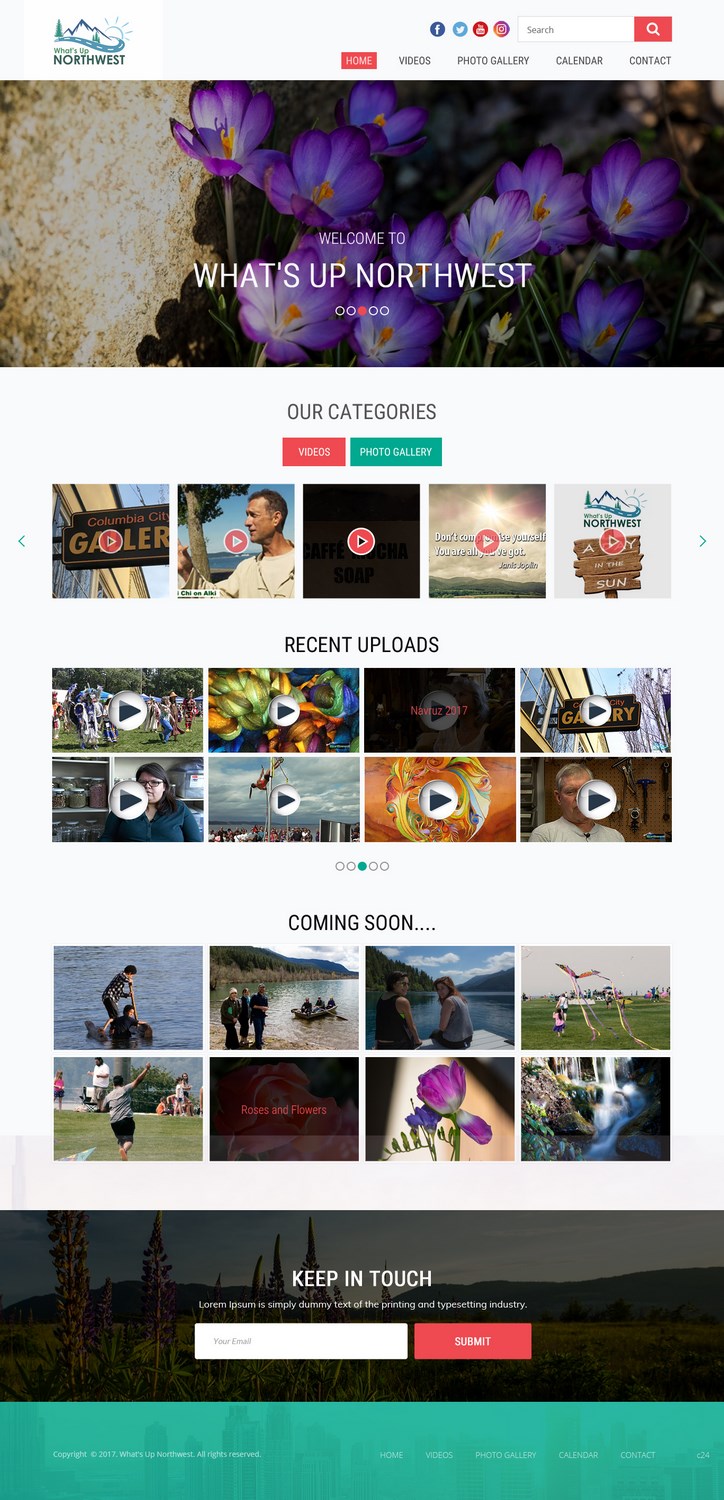Open the Roses and Flowers tile

tap(284, 1109)
